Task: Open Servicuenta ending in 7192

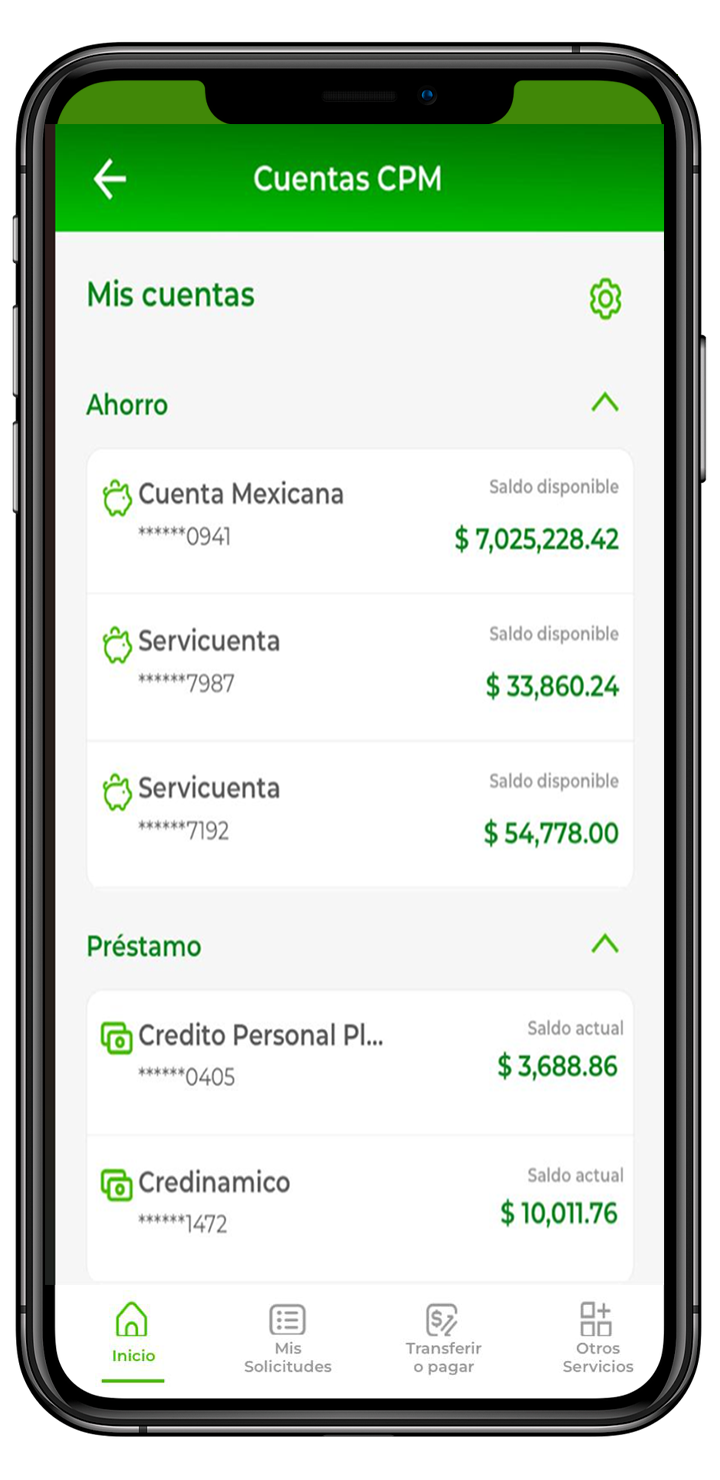Action: [x=360, y=812]
